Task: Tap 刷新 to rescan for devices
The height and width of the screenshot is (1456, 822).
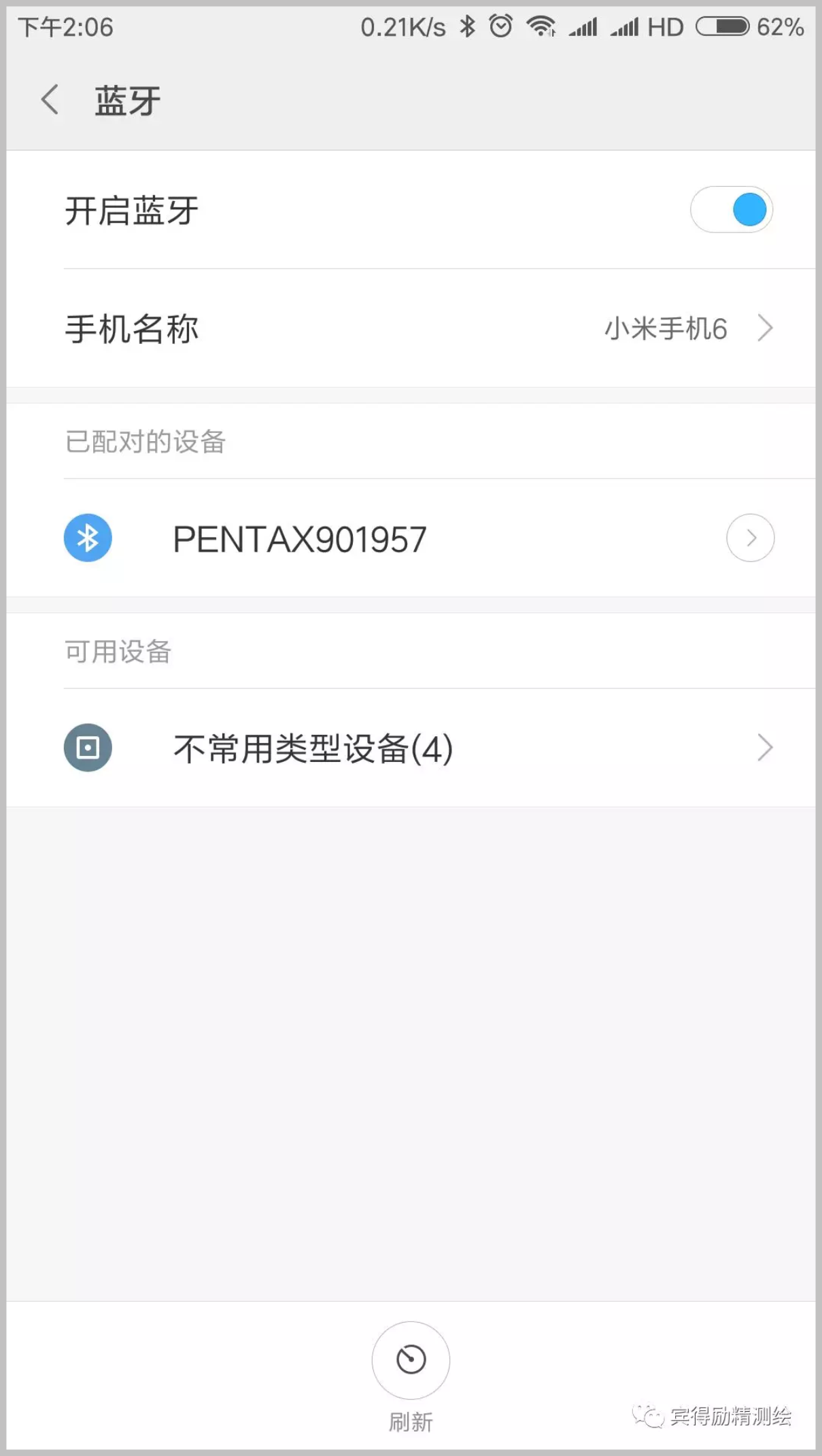Action: pos(411,1360)
